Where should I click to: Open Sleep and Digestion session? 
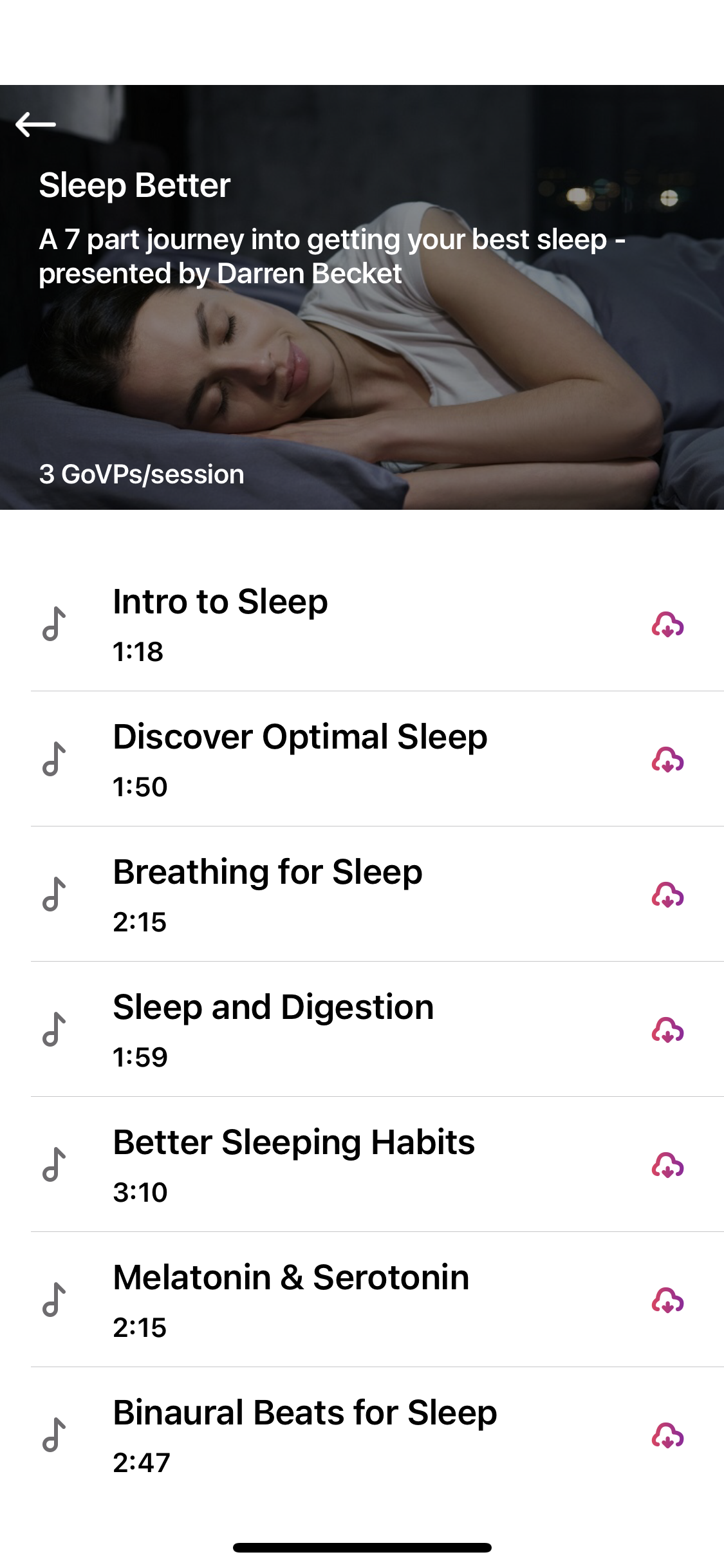click(x=377, y=1029)
